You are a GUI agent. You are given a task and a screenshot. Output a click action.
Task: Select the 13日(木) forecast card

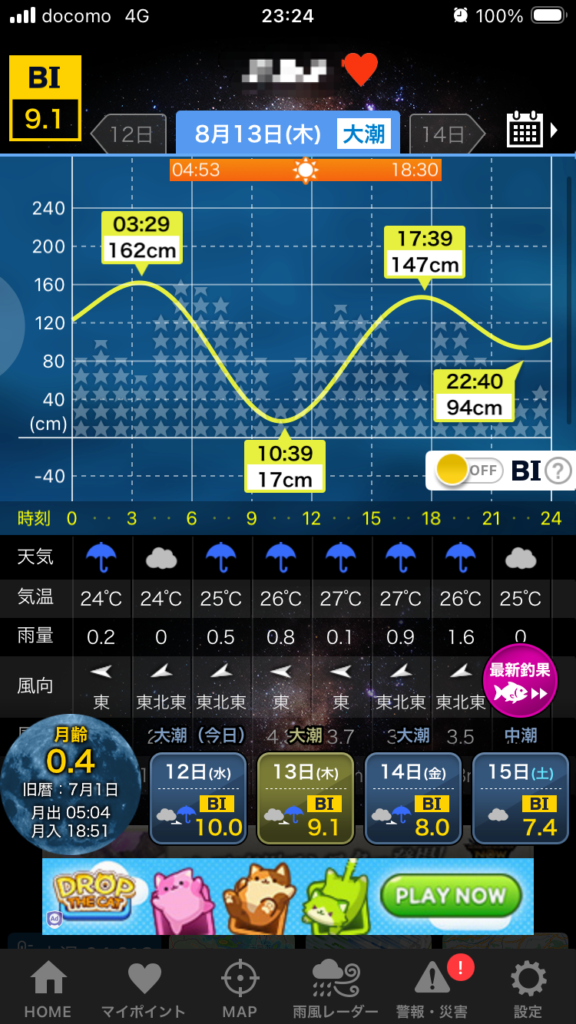click(x=306, y=798)
